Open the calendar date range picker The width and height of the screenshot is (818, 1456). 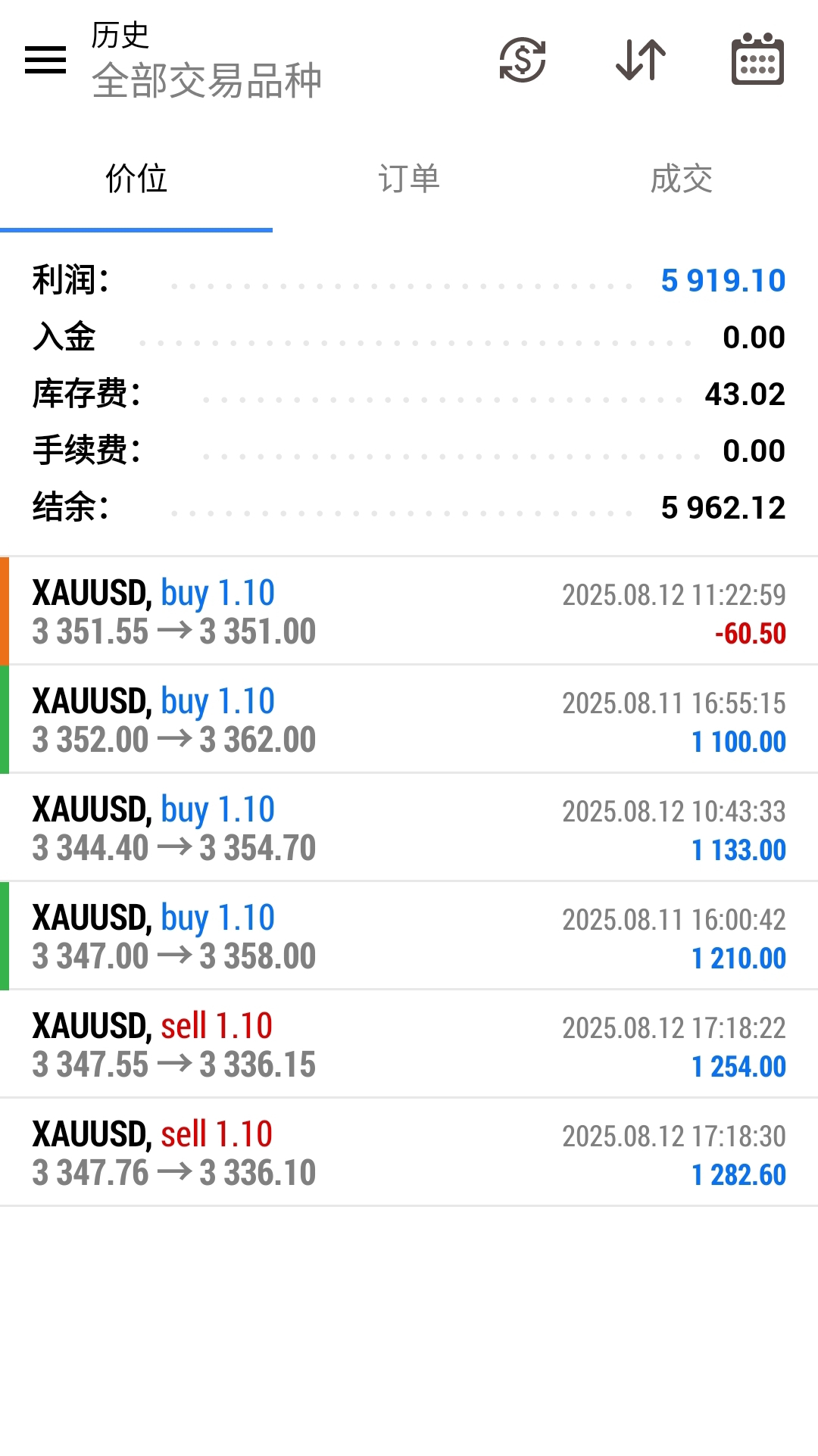point(757,59)
